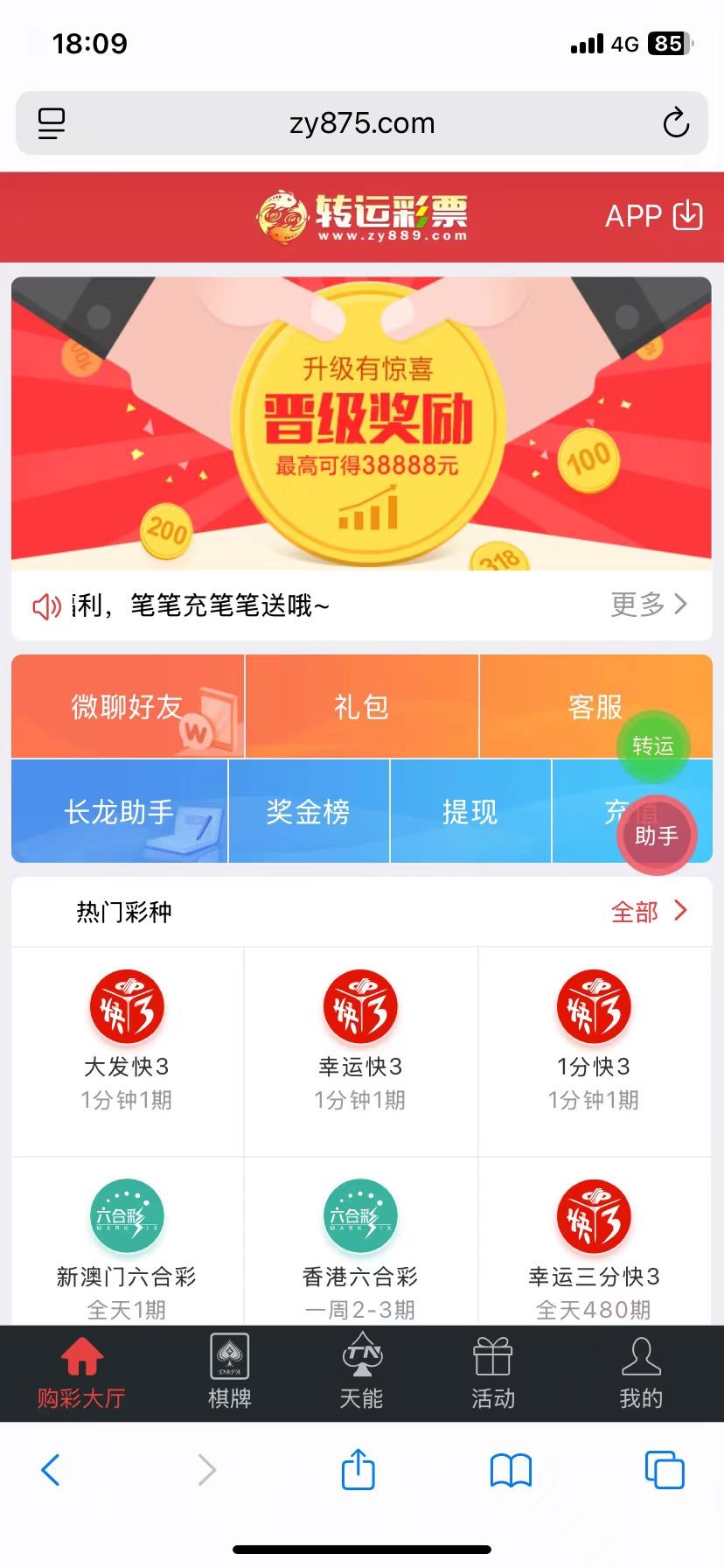
Task: Go to the 我的 tab
Action: click(x=641, y=1372)
